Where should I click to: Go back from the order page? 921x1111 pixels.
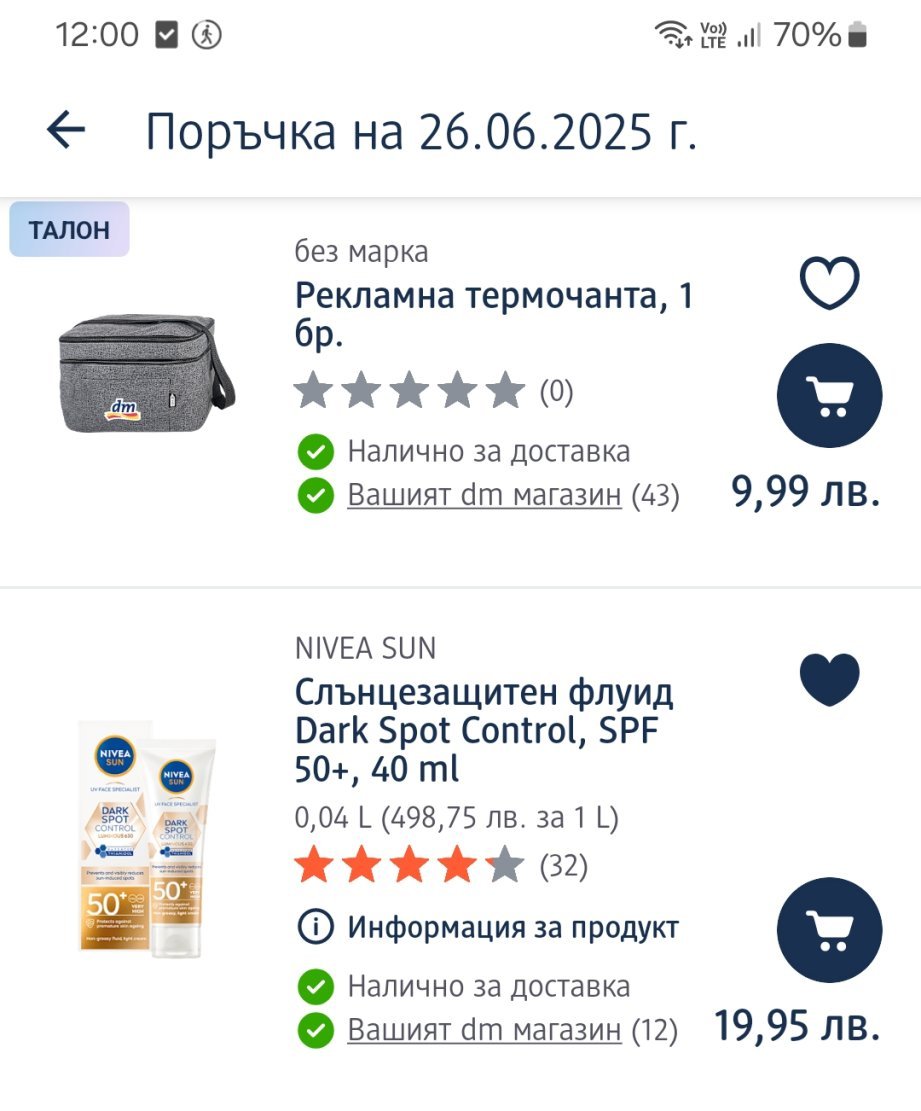pos(66,130)
